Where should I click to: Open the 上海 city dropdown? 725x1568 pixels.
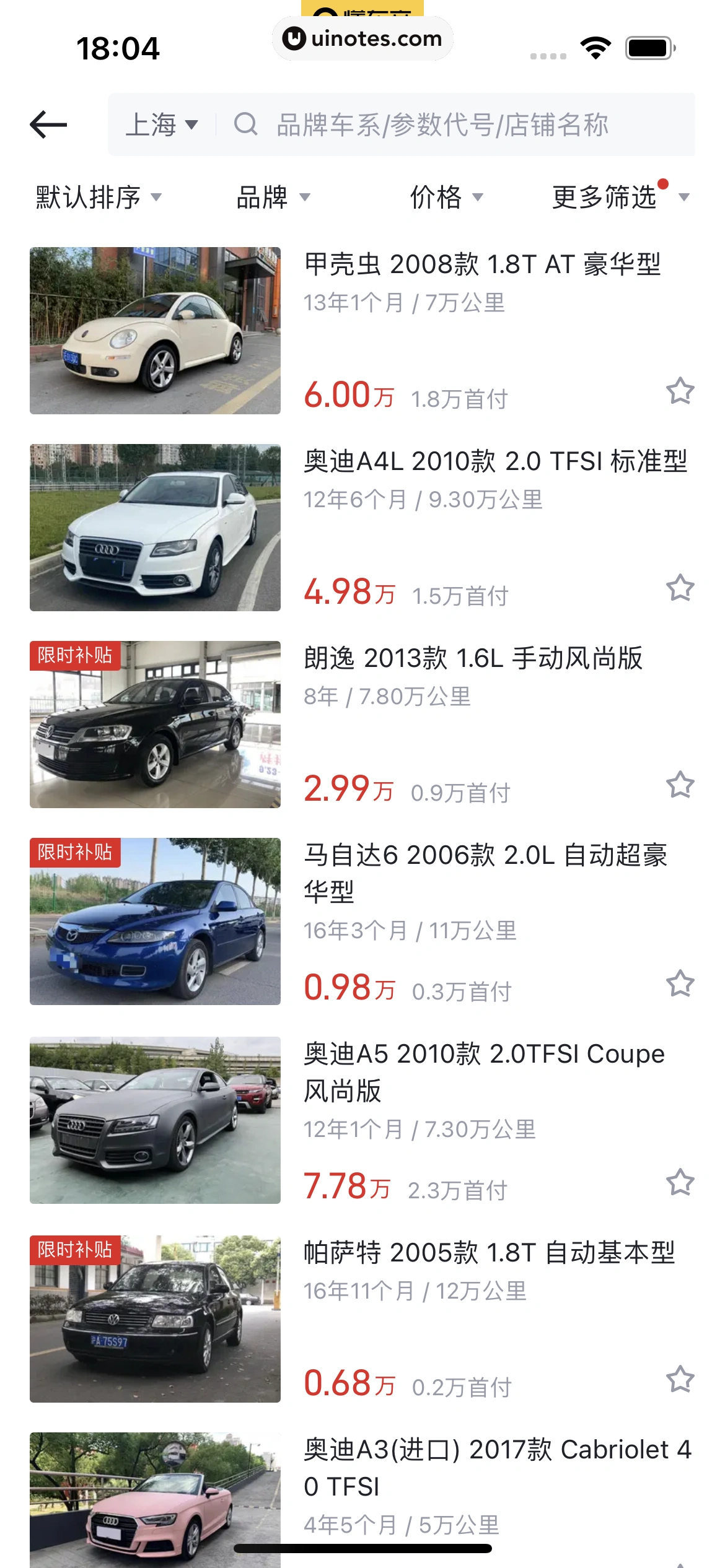click(x=162, y=125)
